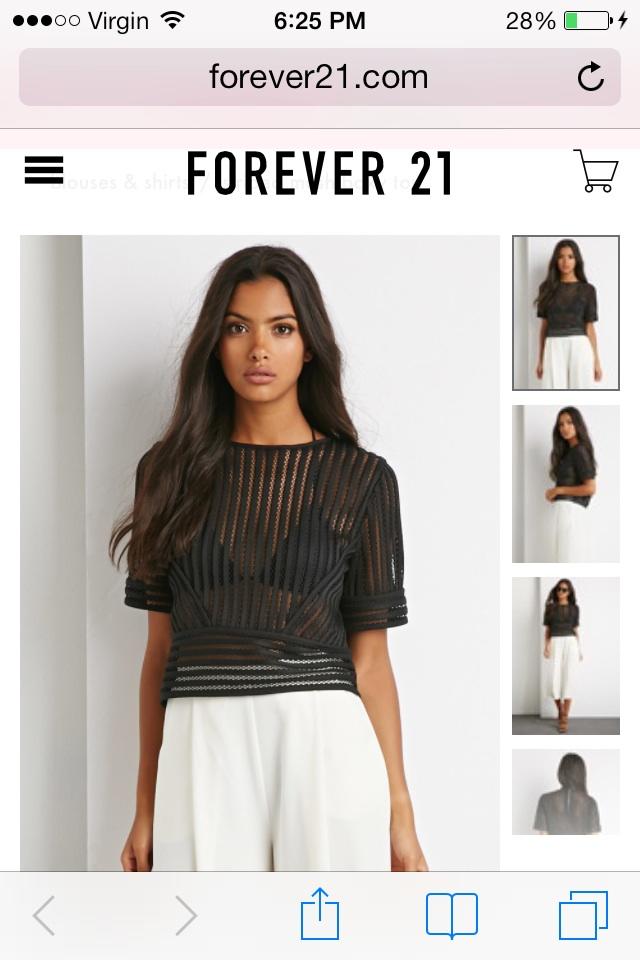Reload the page
Viewport: 640px width, 960px height.
(x=591, y=77)
